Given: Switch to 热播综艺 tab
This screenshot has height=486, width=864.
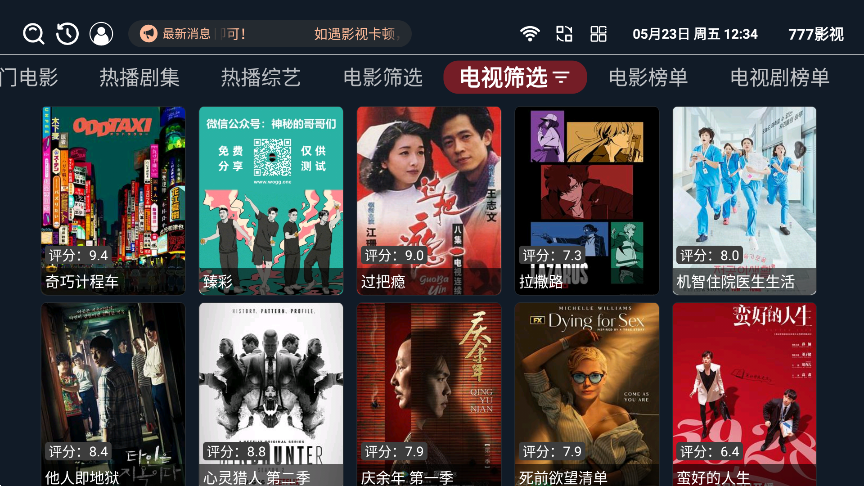Looking at the screenshot, I should coord(260,77).
